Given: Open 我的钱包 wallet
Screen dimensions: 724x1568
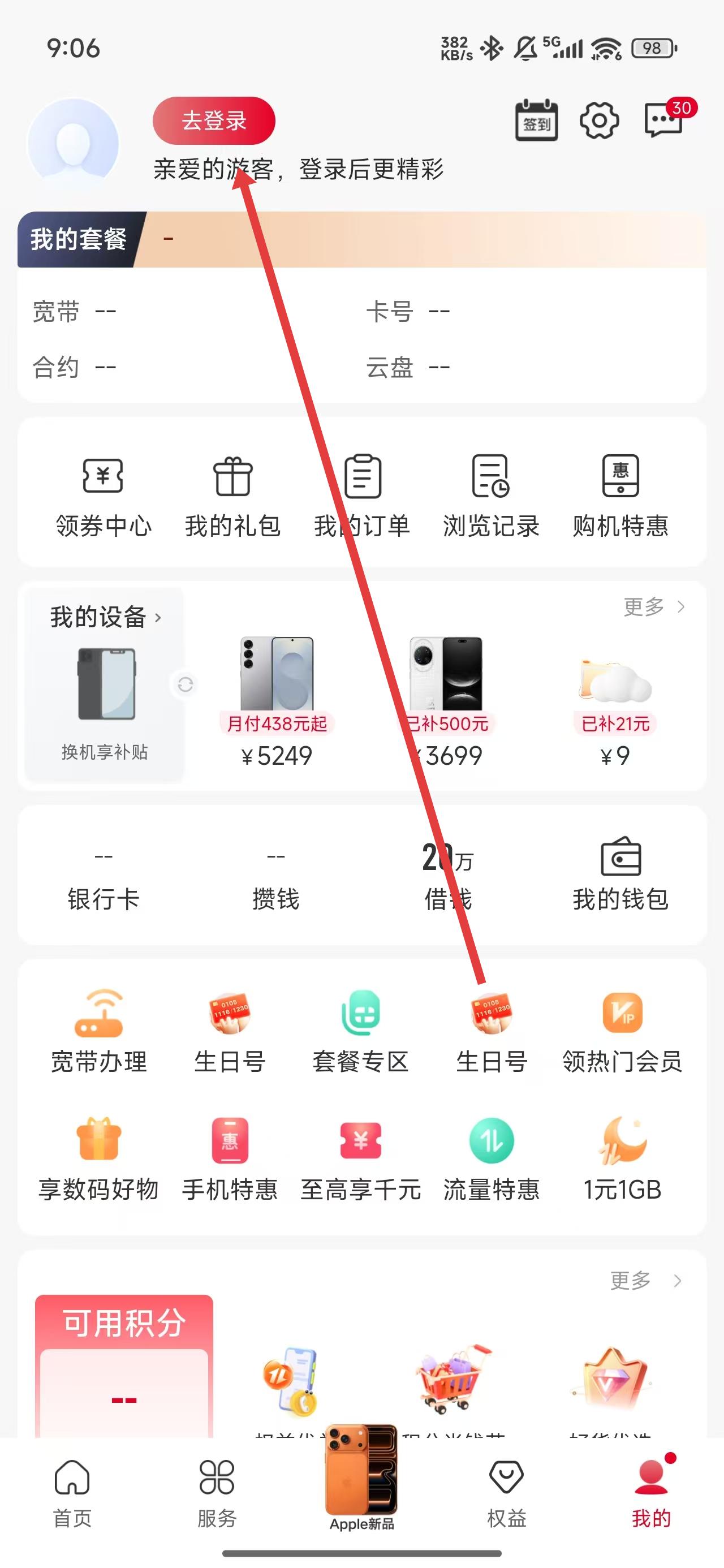Looking at the screenshot, I should tap(620, 874).
